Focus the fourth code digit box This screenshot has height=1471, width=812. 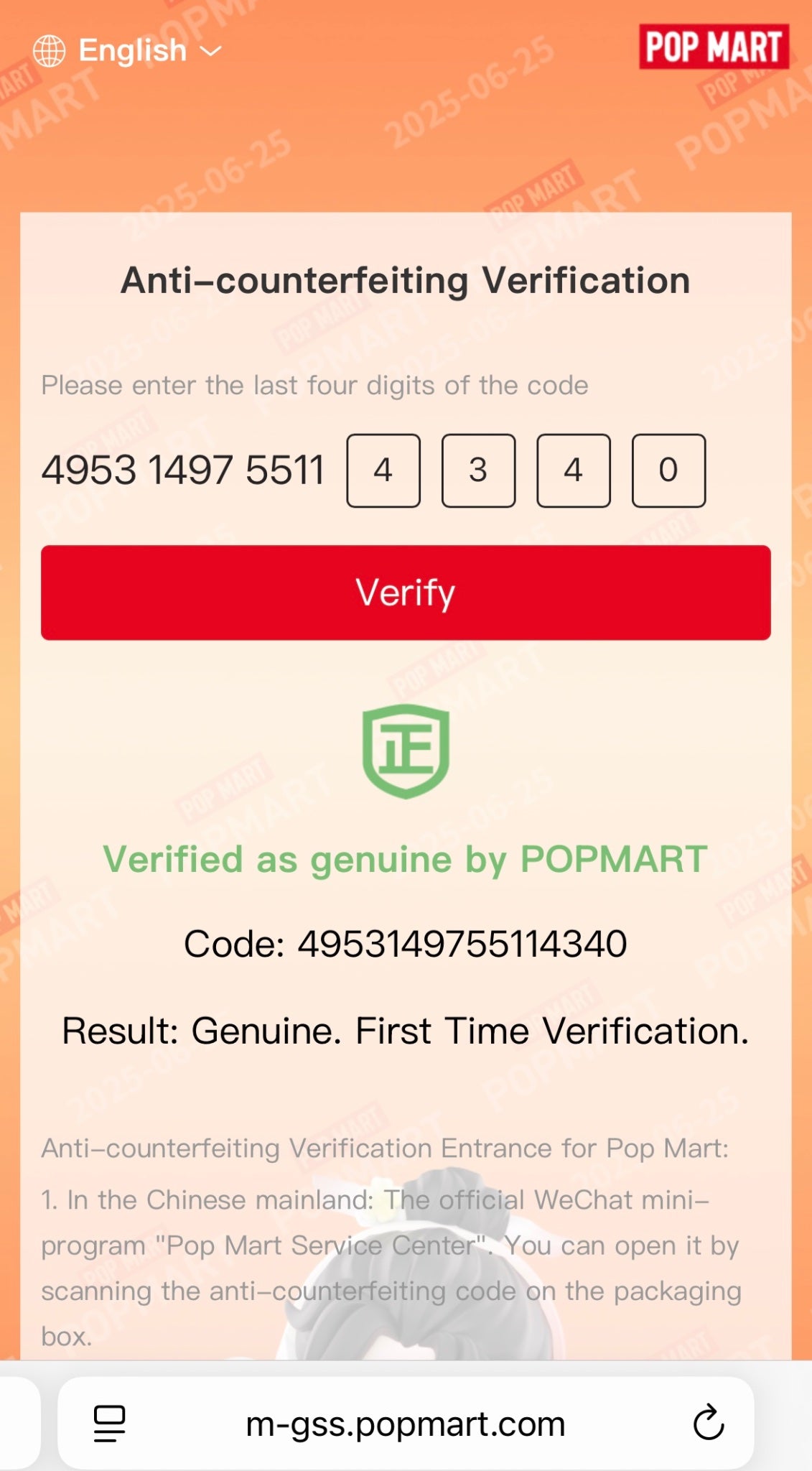coord(668,470)
